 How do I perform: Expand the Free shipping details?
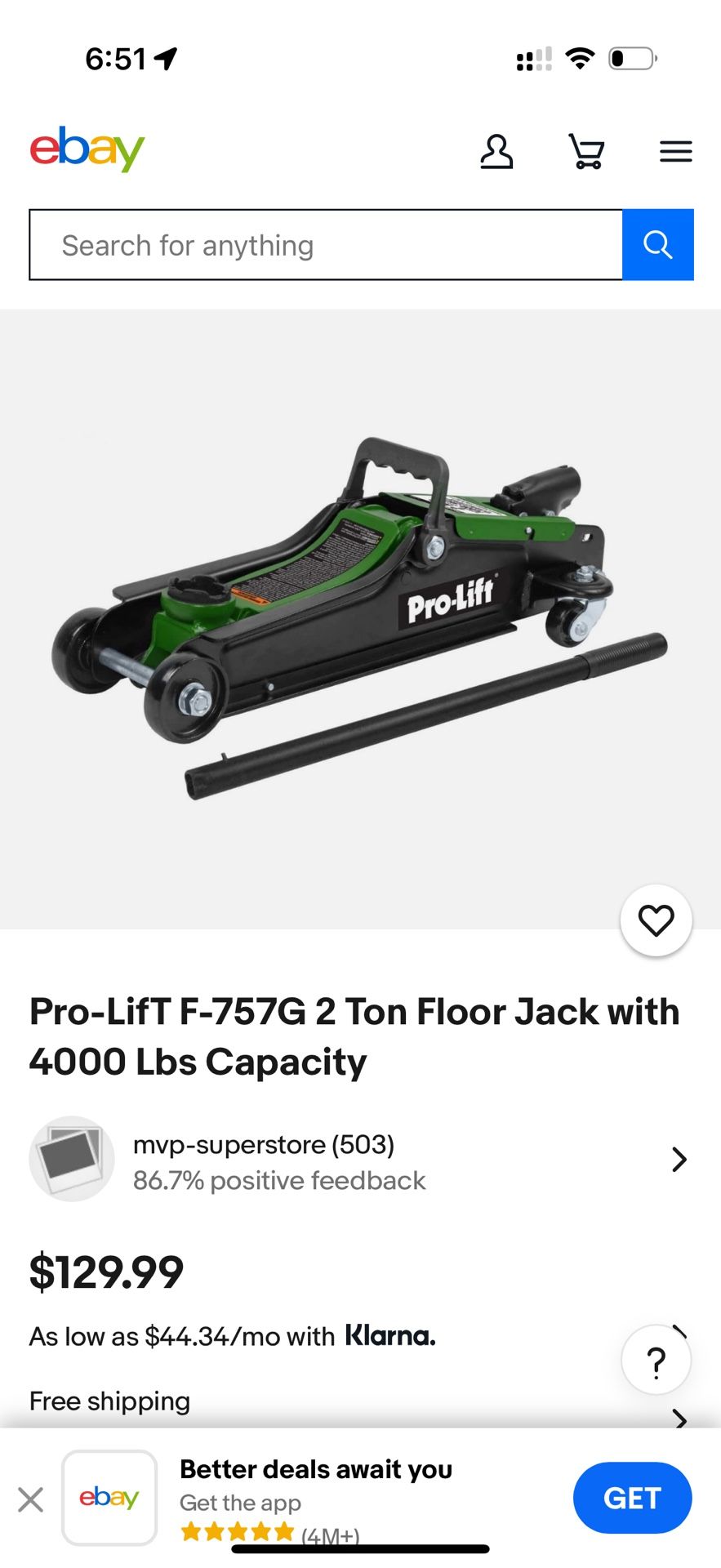coord(679,1419)
